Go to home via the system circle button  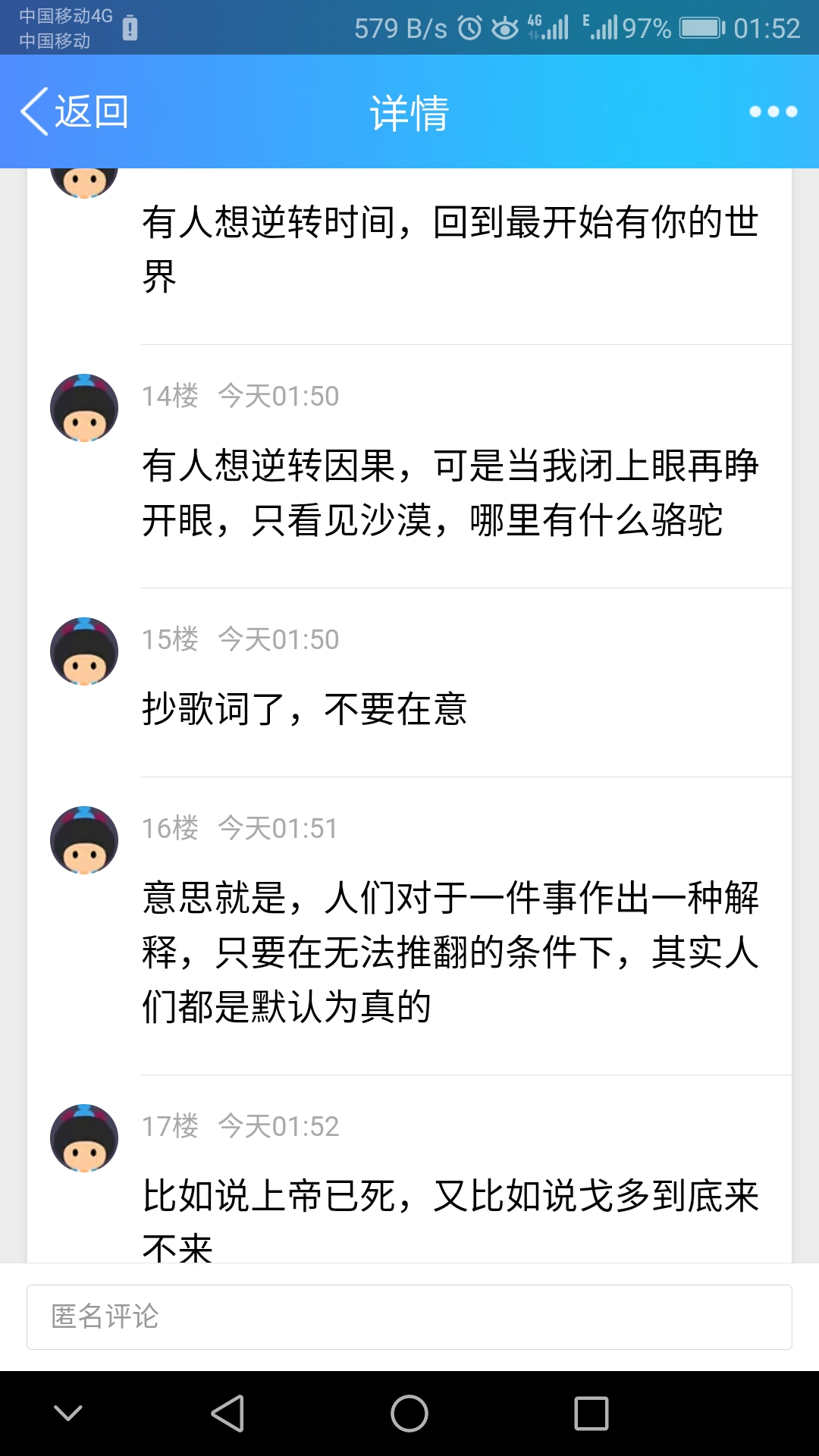tap(409, 1414)
